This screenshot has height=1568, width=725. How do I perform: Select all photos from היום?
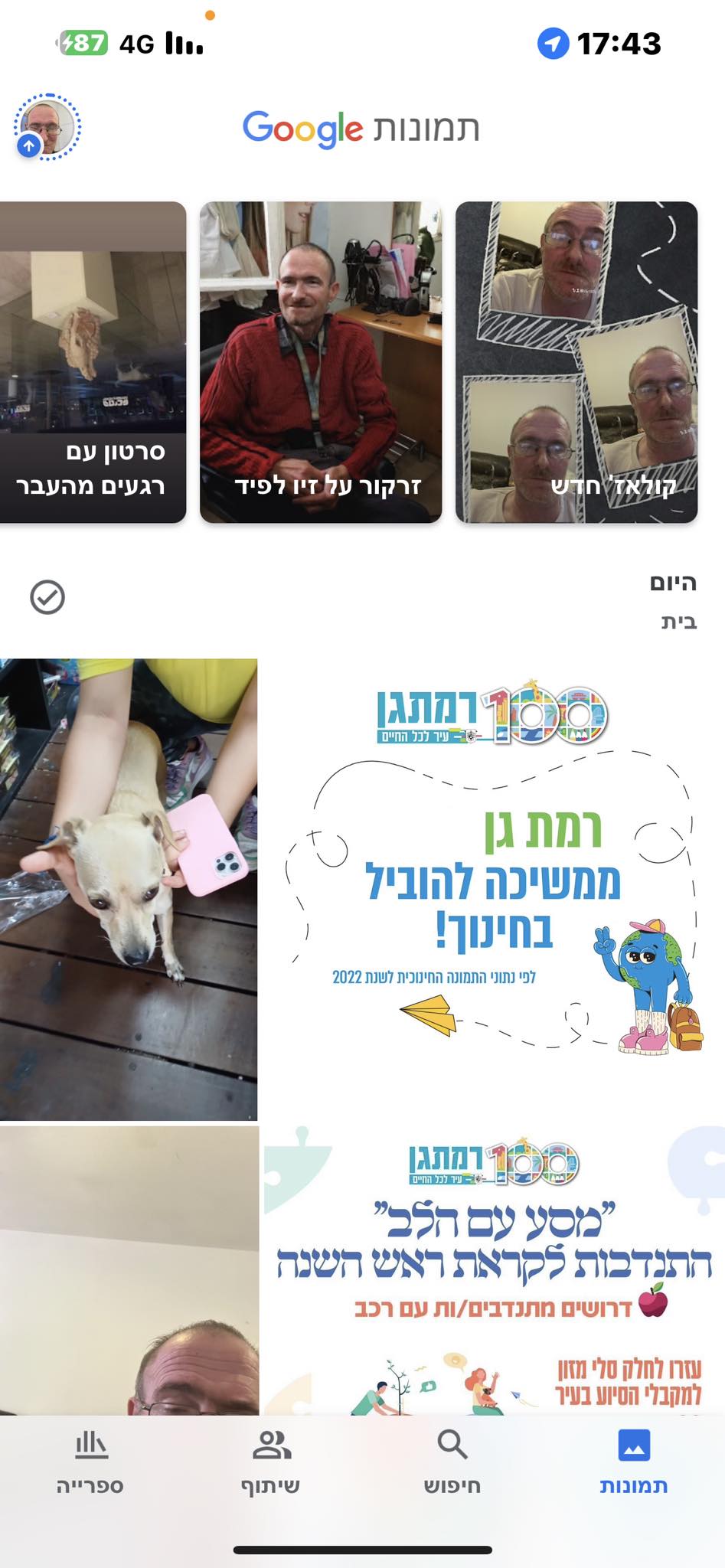(x=47, y=597)
